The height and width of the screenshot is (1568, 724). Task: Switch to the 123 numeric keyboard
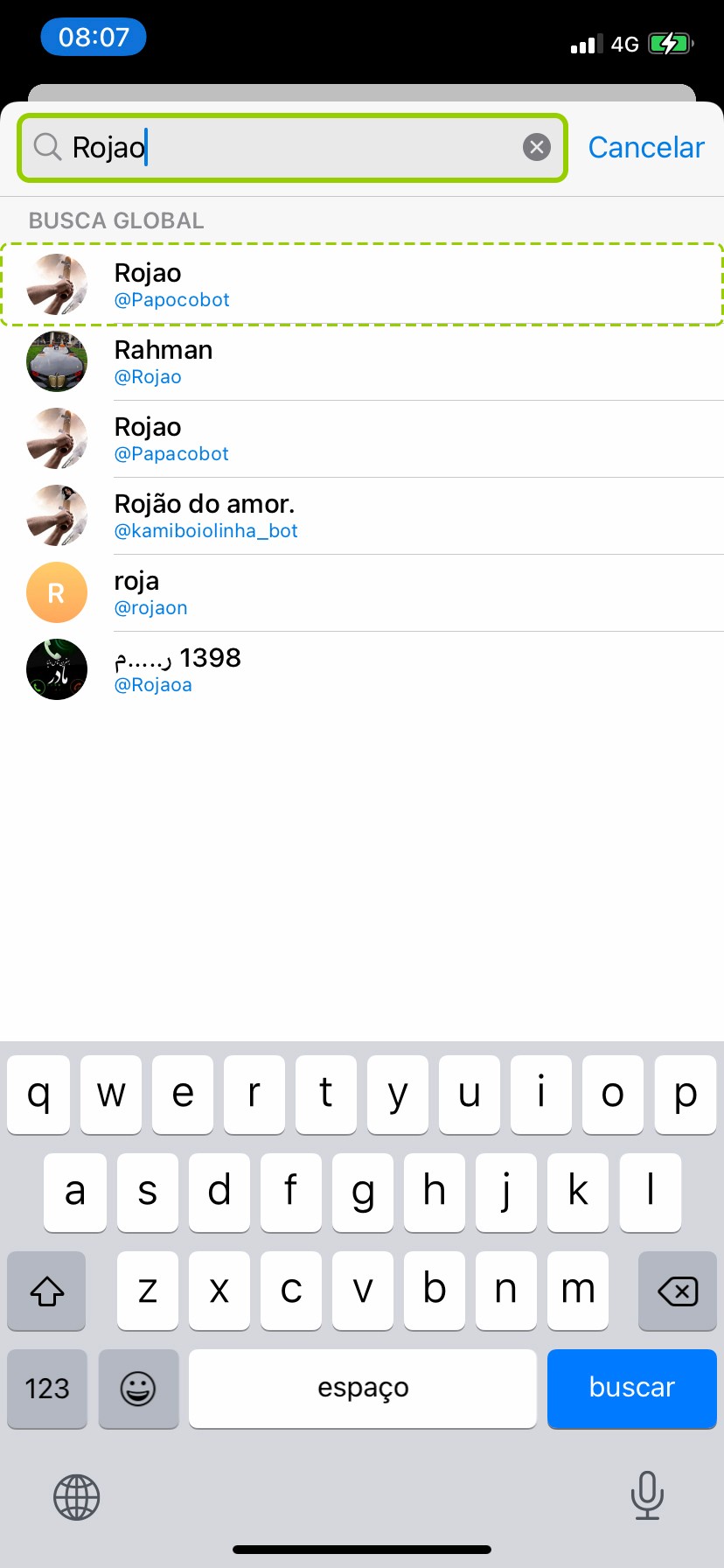click(x=47, y=1388)
